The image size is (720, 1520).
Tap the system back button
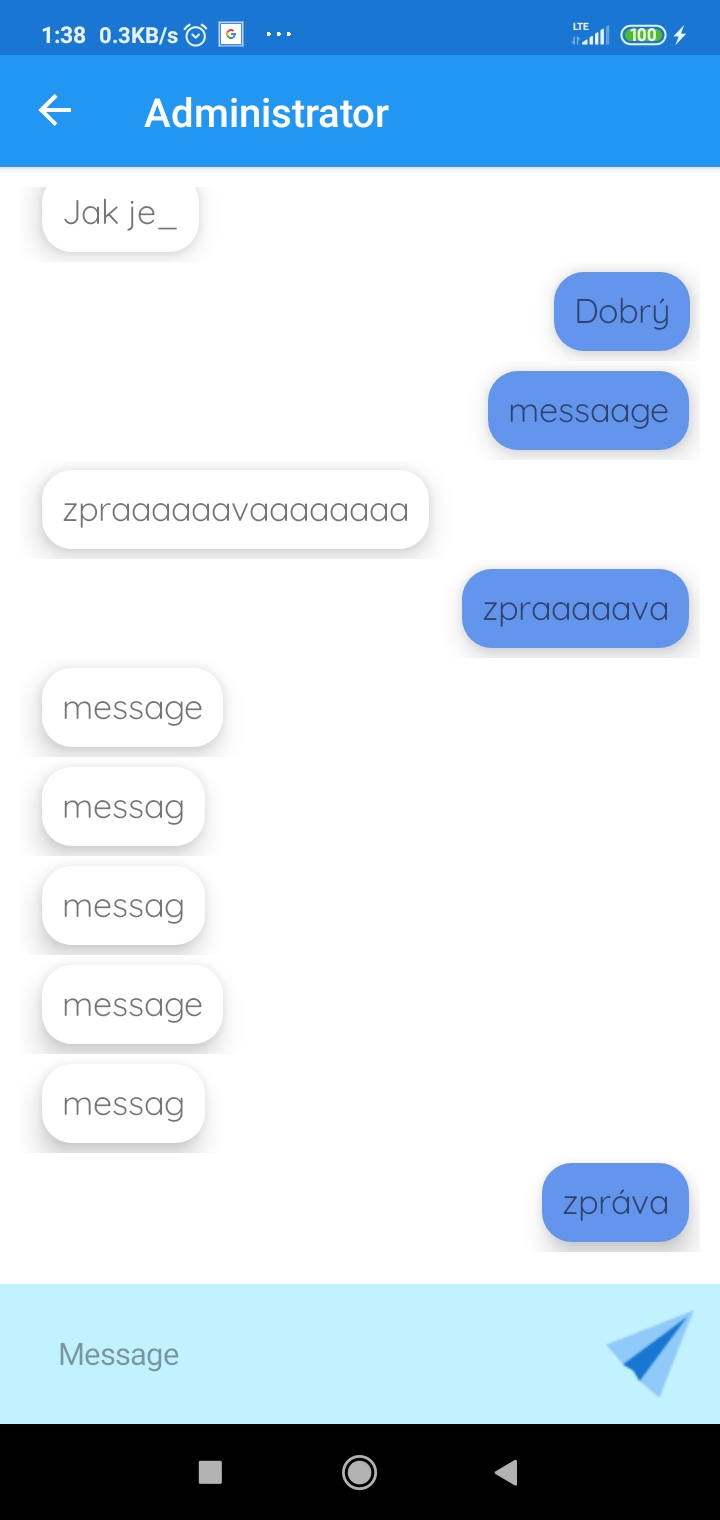[506, 1472]
